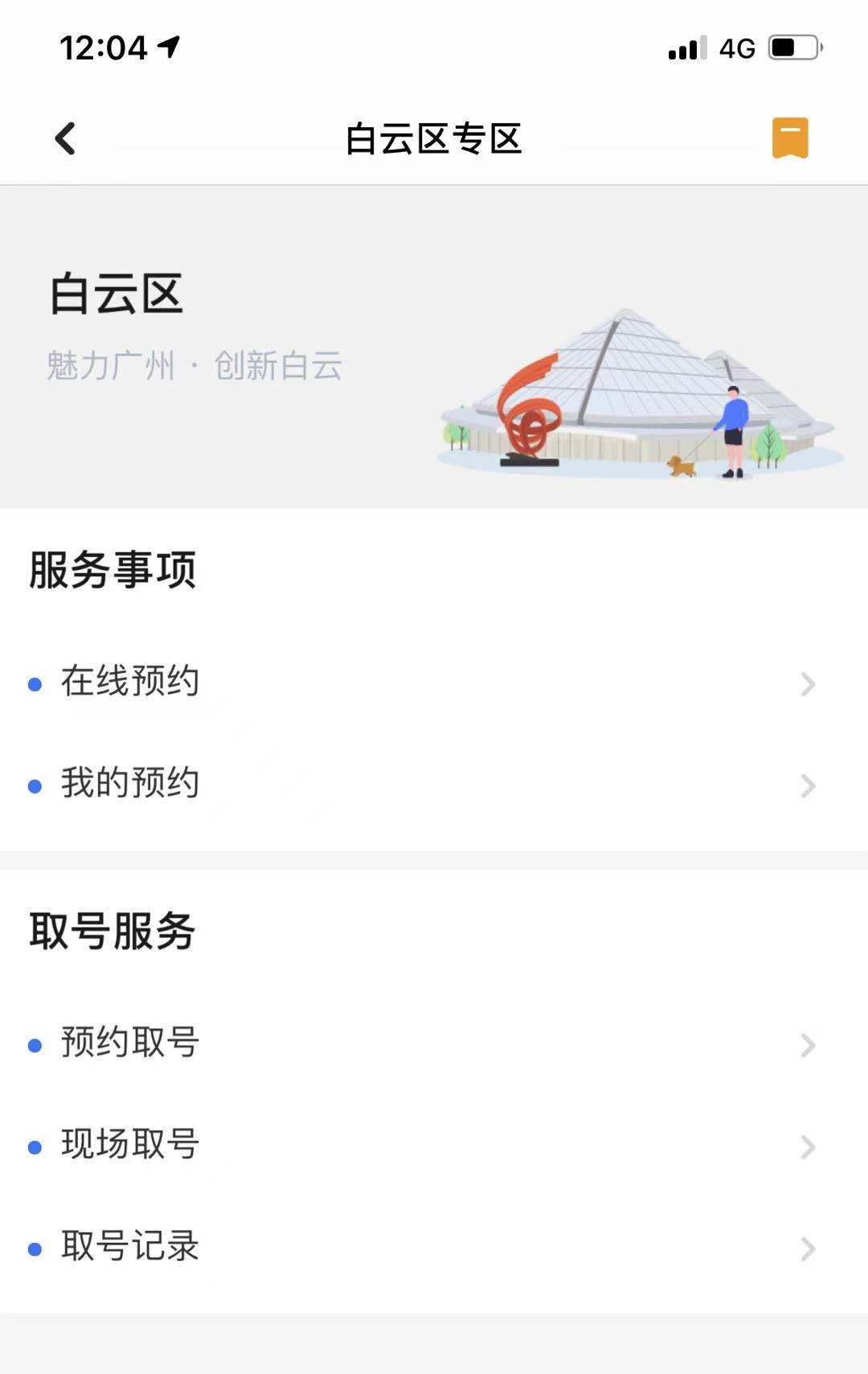This screenshot has width=868, height=1374.
Task: View 我的预约 appointments
Action: coord(130,784)
